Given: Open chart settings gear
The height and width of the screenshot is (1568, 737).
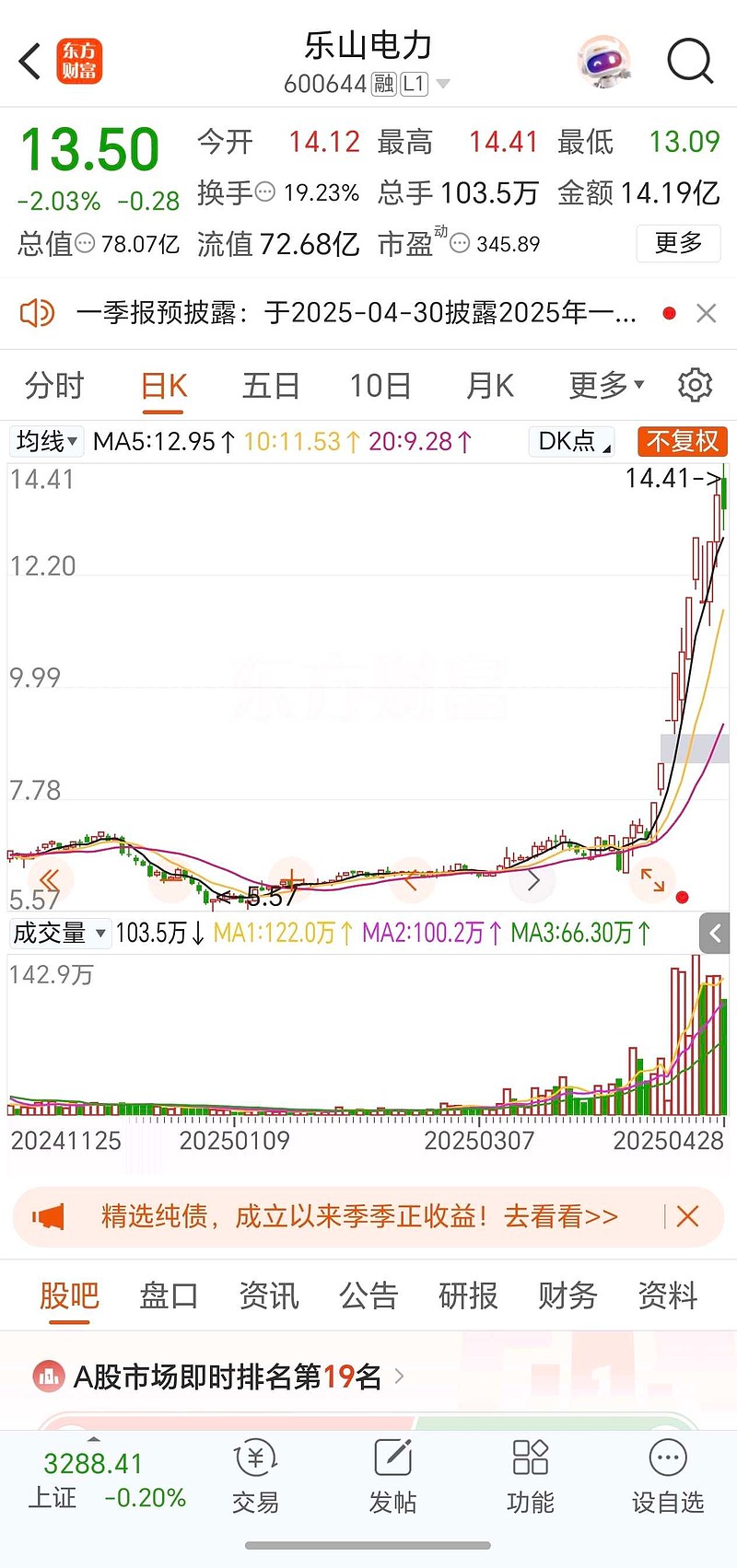Looking at the screenshot, I should pos(695,386).
